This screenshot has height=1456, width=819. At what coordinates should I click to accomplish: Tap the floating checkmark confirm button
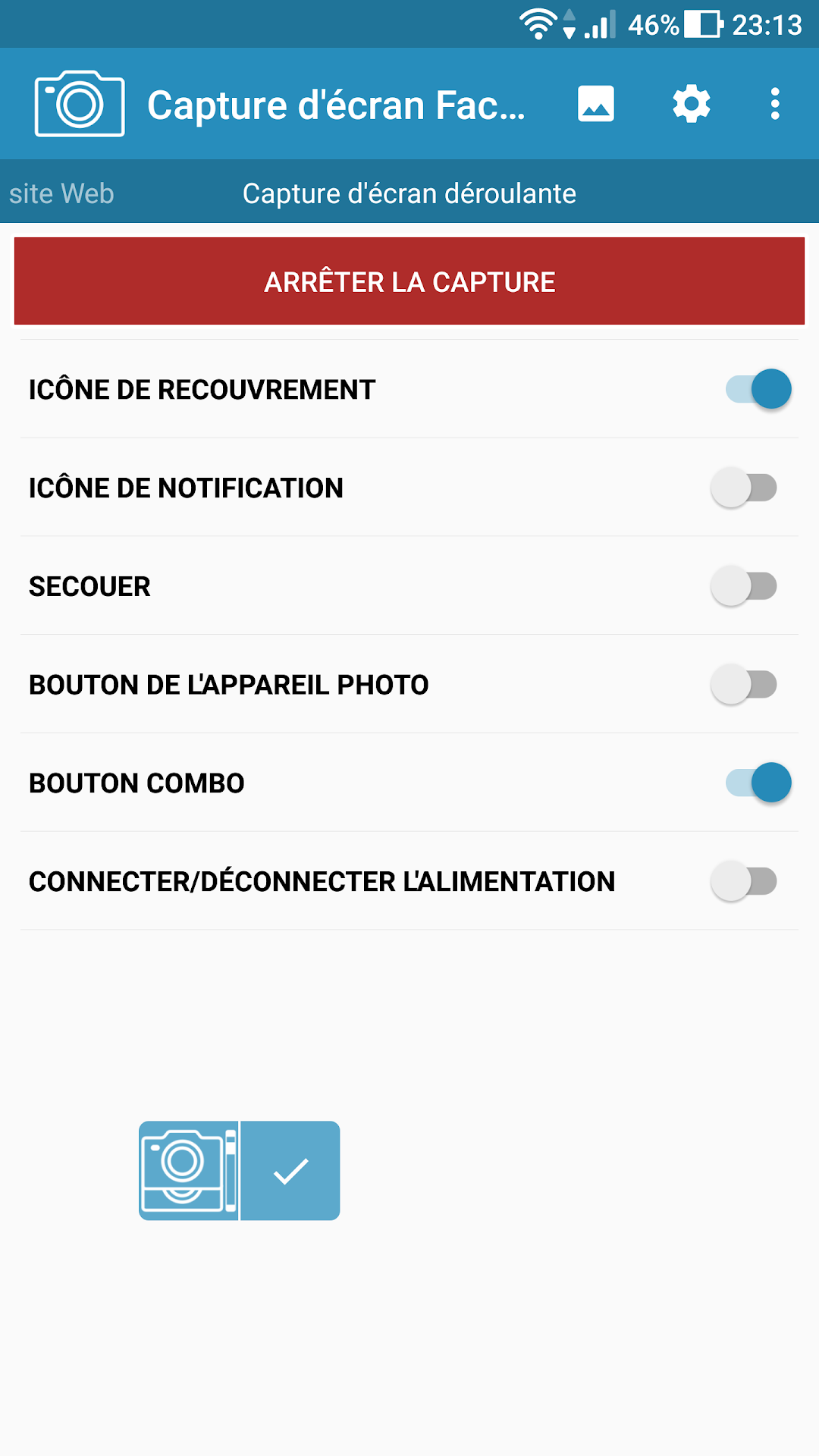pyautogui.click(x=290, y=1171)
